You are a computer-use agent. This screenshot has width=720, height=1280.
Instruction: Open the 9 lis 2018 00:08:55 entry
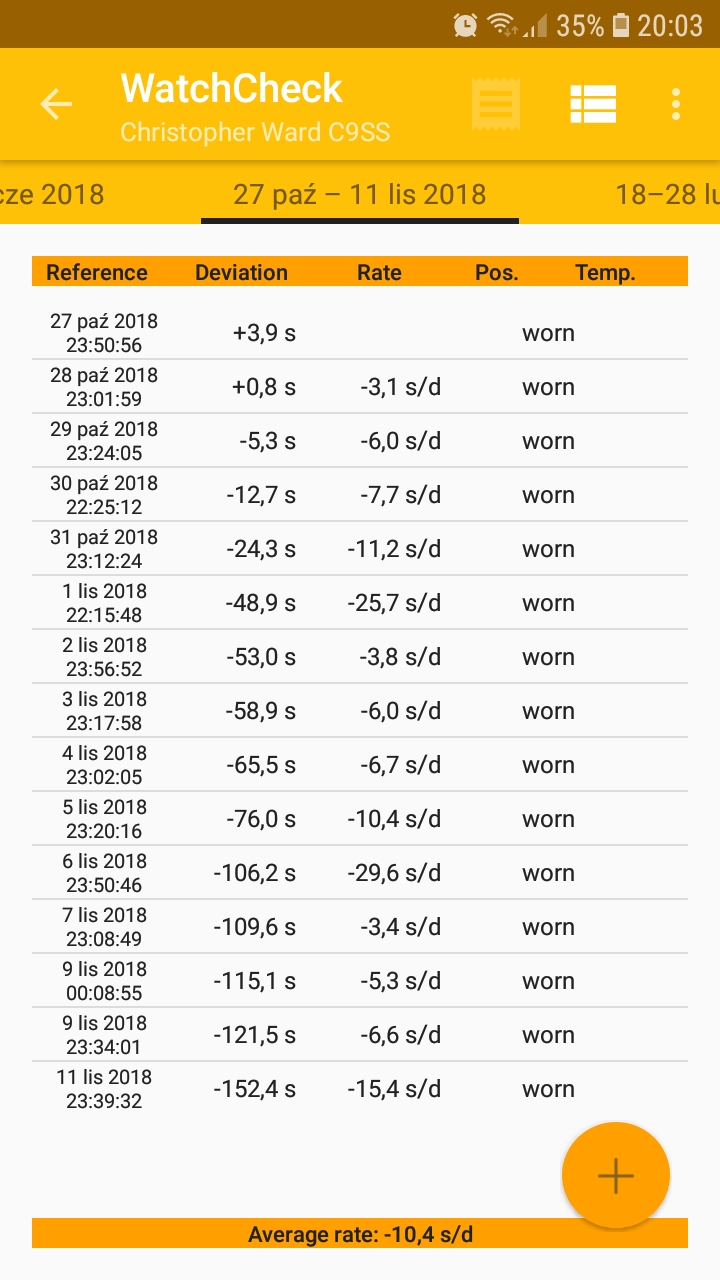359,982
